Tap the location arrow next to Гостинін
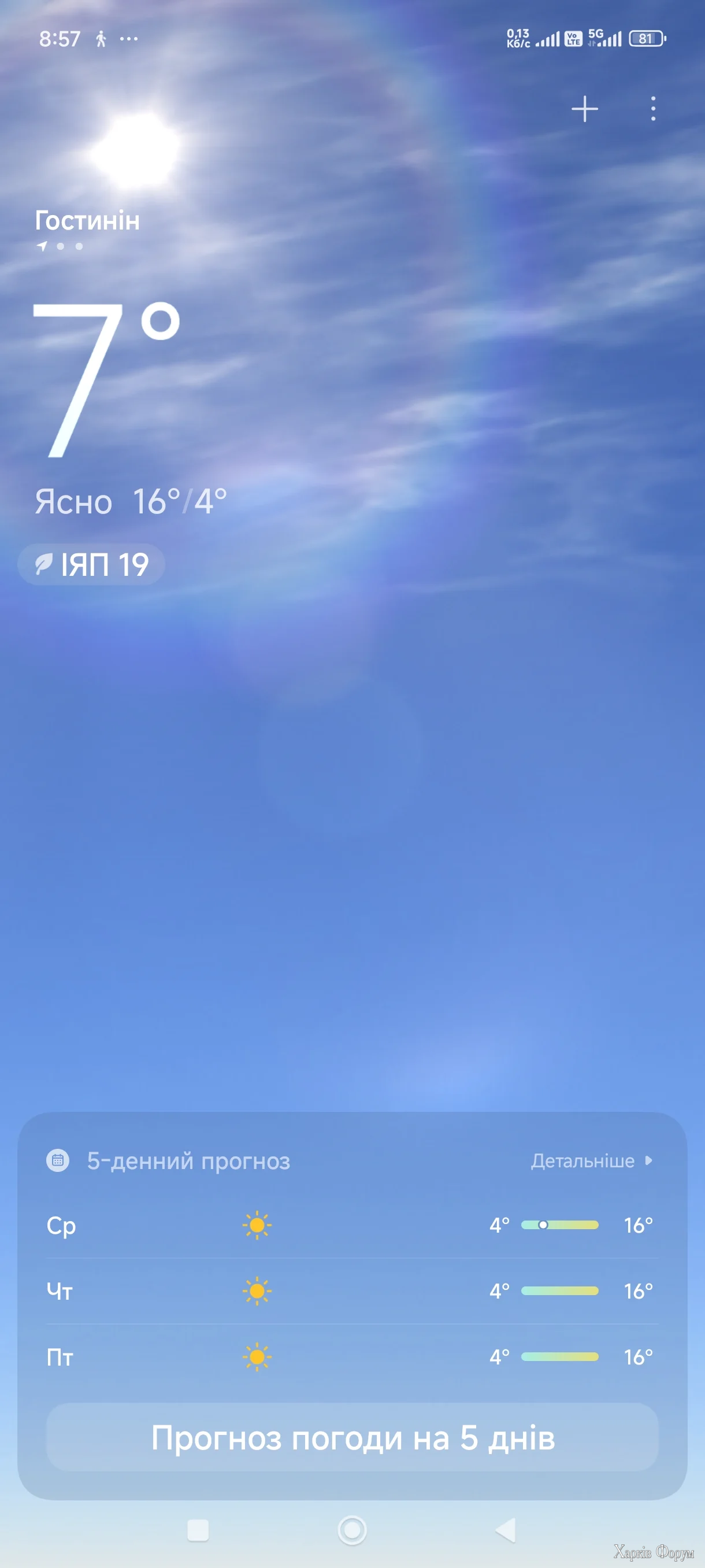The image size is (705, 1568). pyautogui.click(x=42, y=246)
